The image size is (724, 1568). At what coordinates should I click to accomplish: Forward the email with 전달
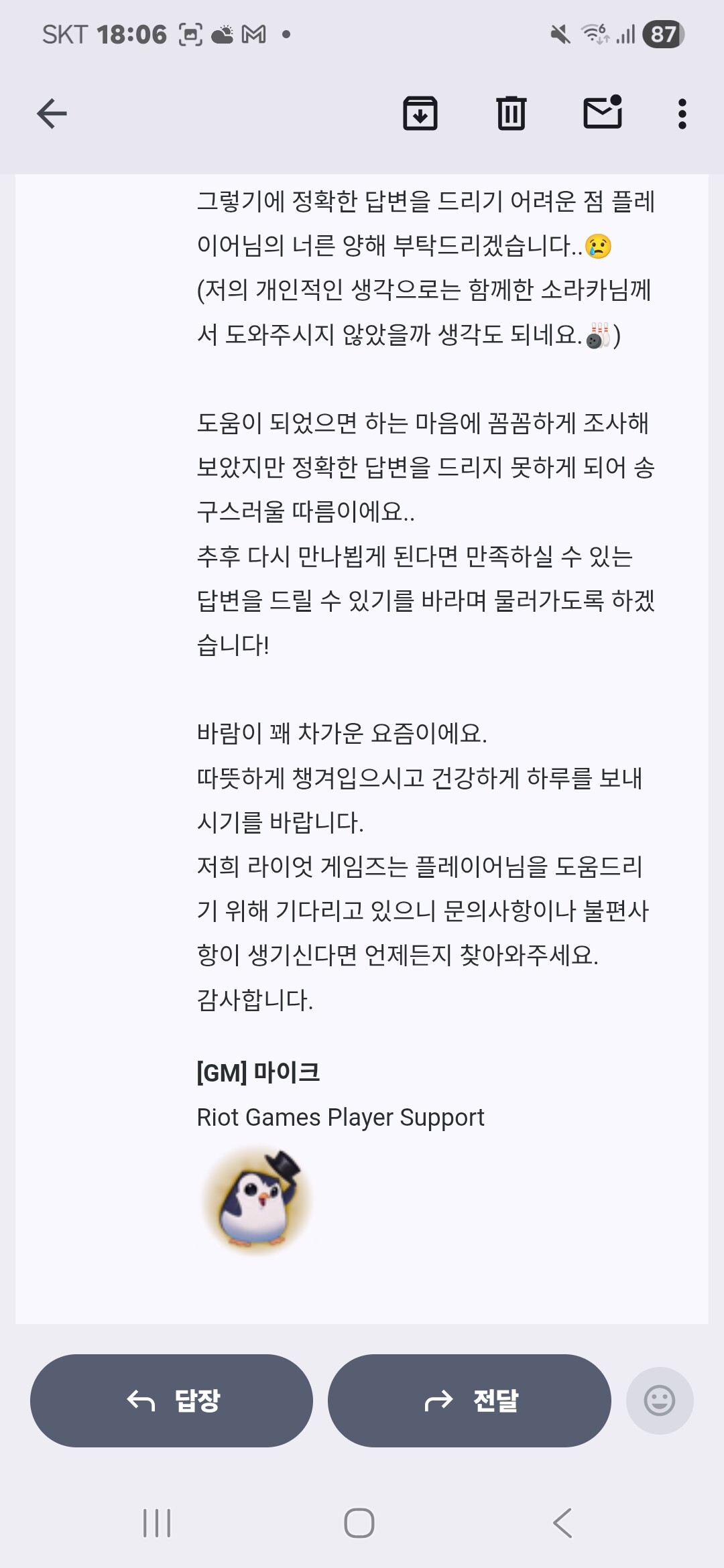tap(469, 1400)
